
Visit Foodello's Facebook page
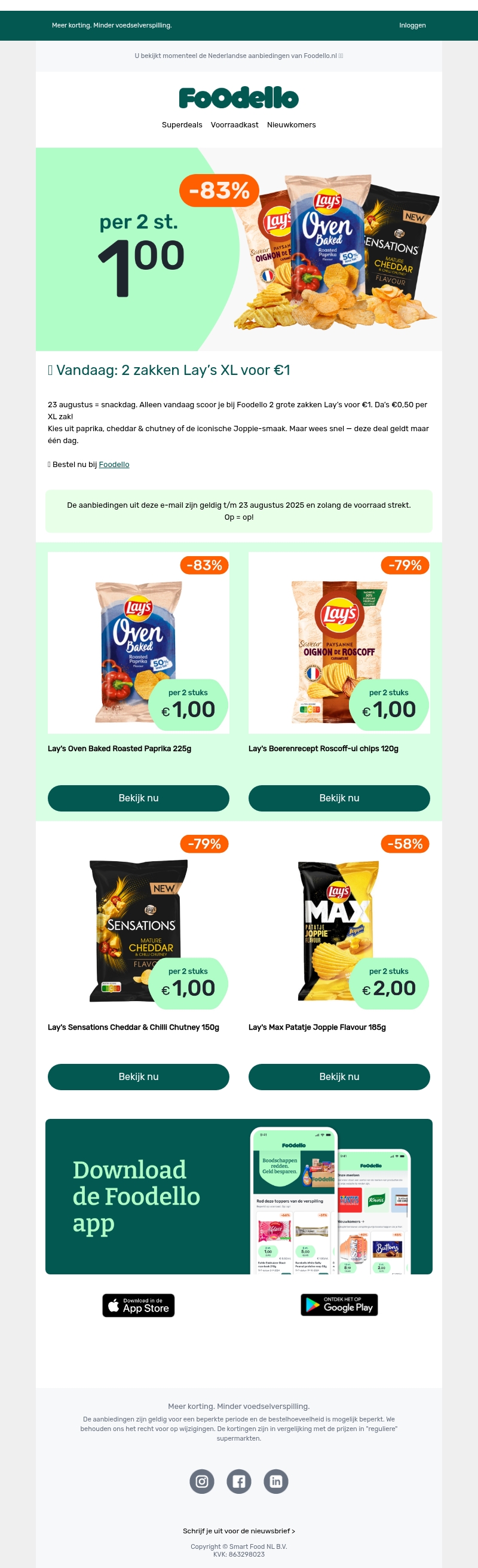point(239,1481)
